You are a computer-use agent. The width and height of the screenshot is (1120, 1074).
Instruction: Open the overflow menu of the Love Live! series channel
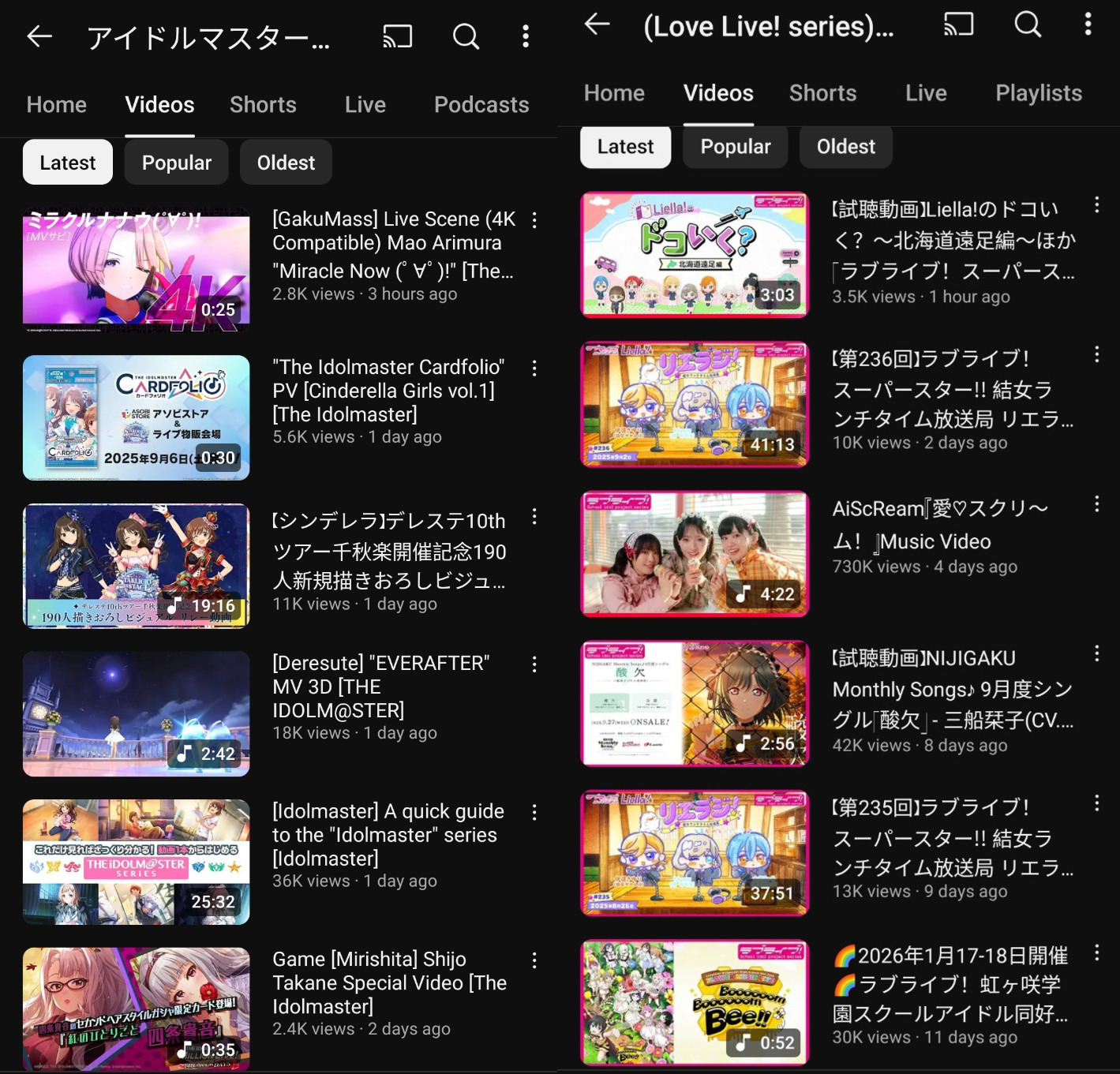(x=1088, y=25)
